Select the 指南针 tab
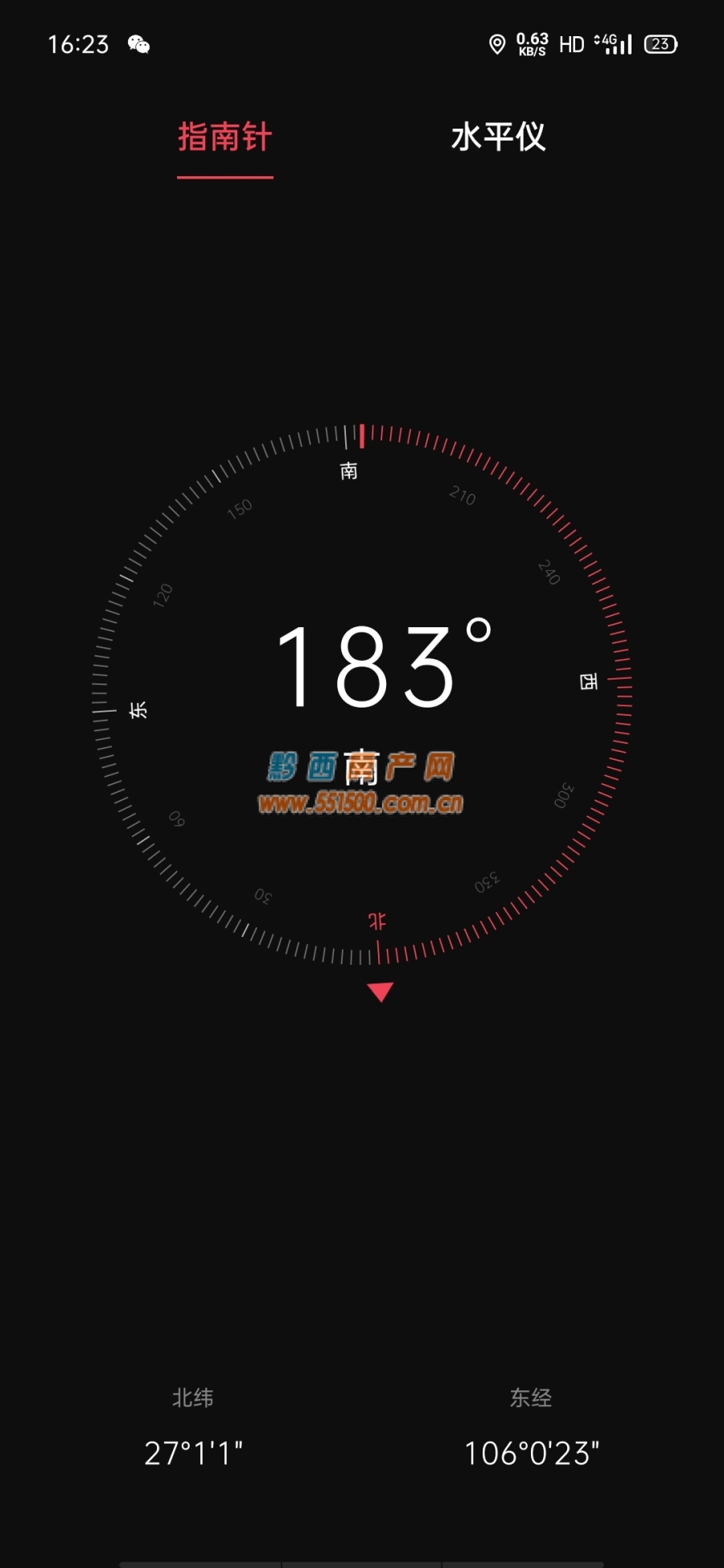 224,138
